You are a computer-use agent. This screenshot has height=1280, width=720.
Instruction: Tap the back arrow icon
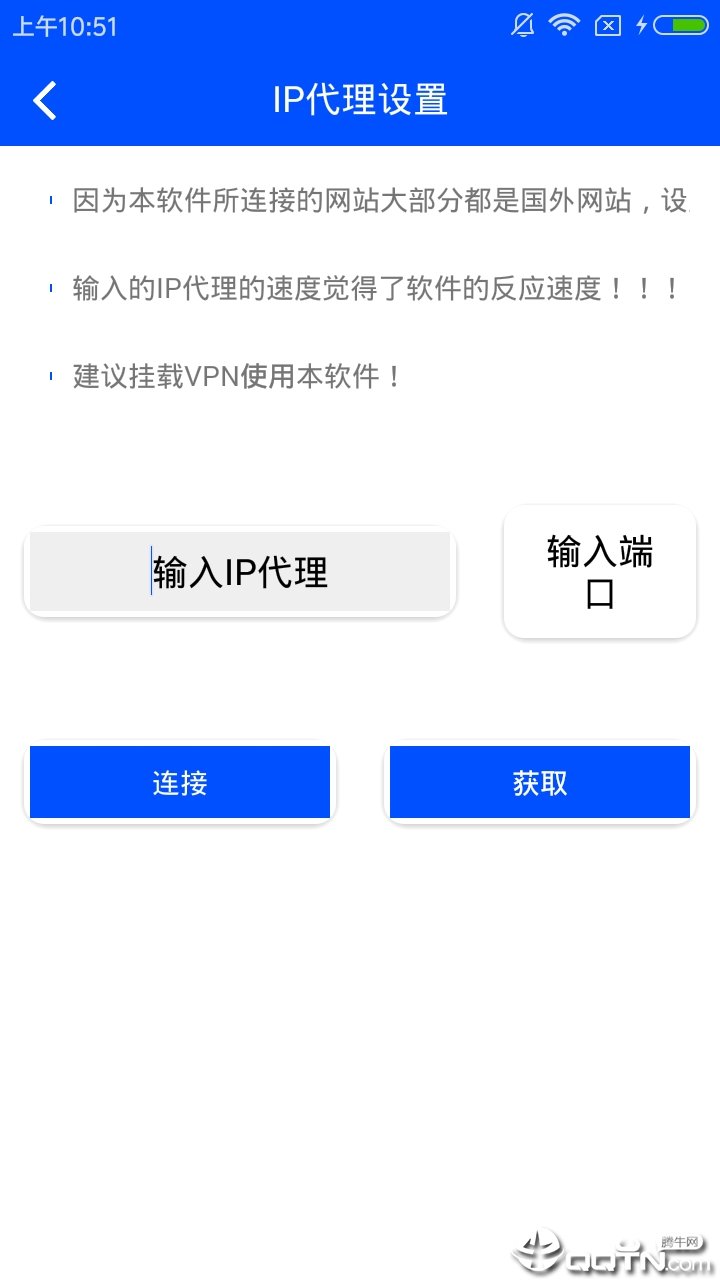(43, 100)
